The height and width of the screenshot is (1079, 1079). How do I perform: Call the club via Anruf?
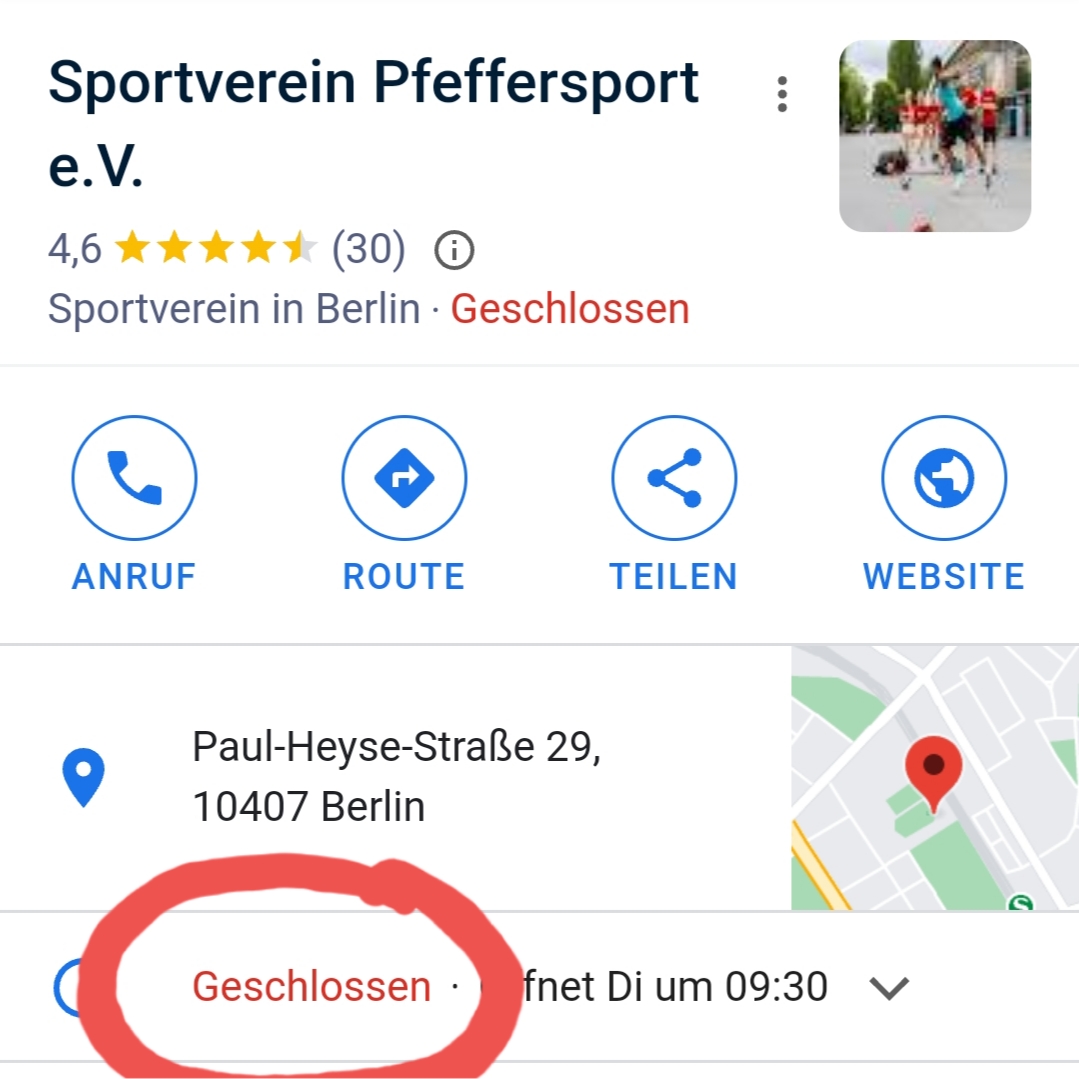(x=134, y=478)
